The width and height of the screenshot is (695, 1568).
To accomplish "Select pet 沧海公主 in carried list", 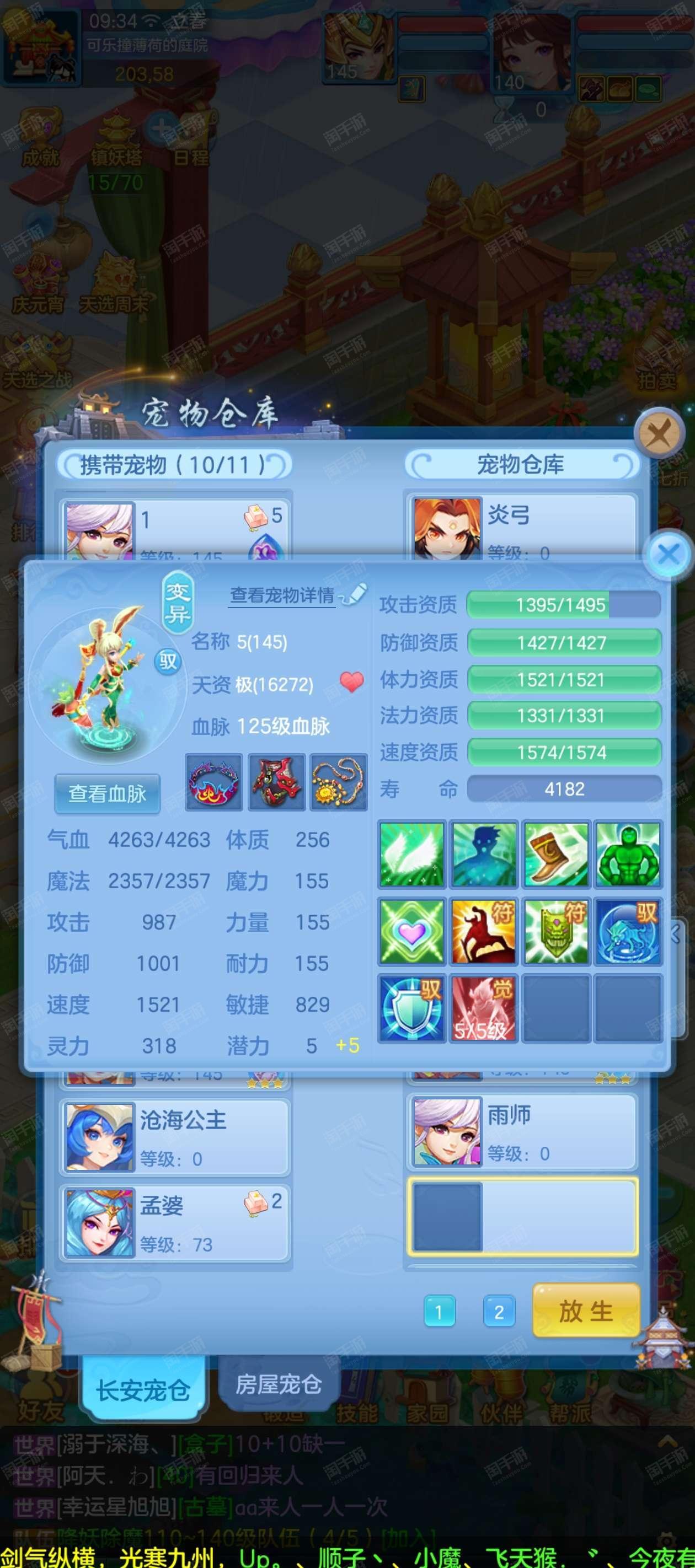I will 175,1137.
